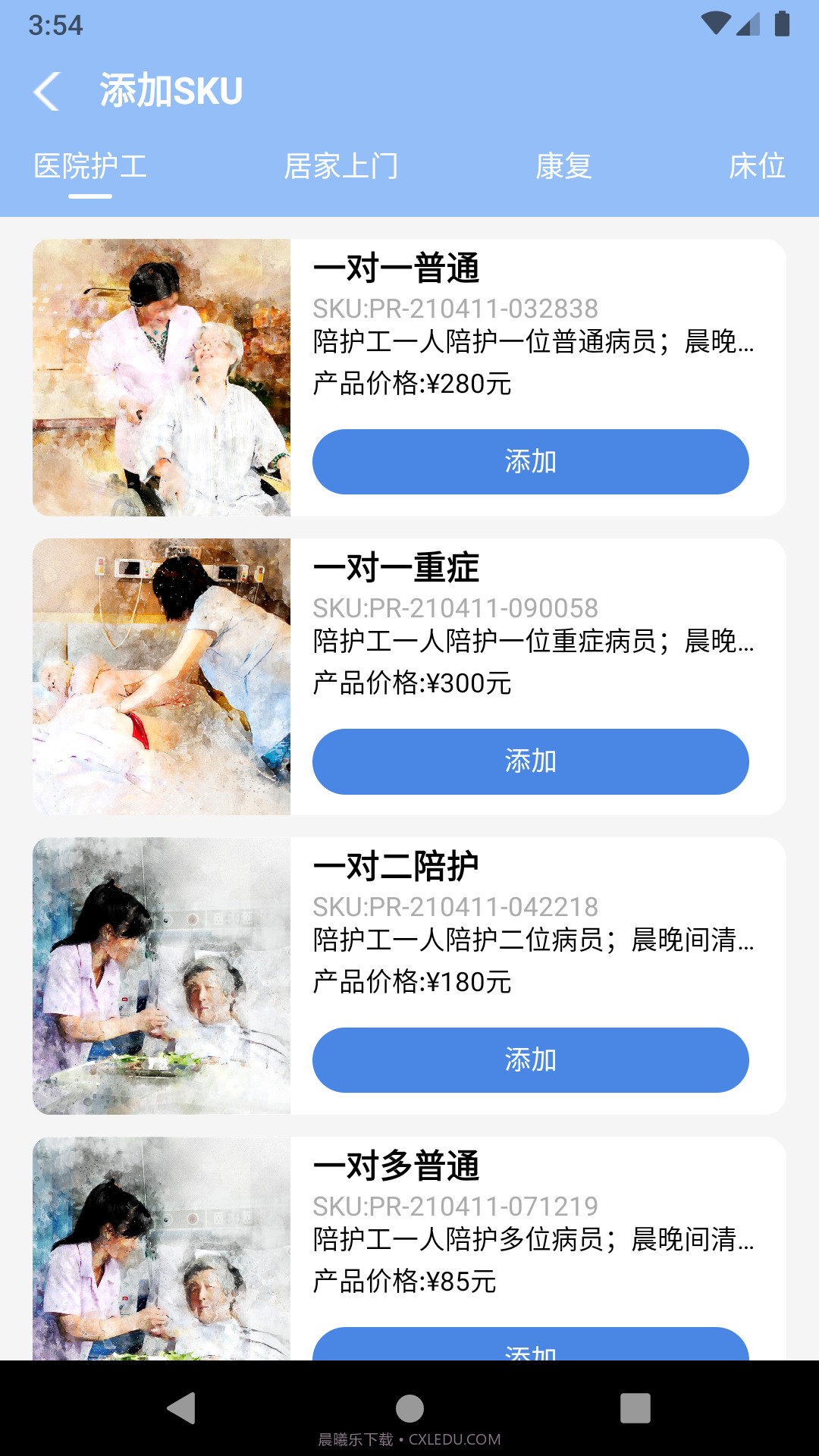Open the 一对一普通 product thumbnail image

pyautogui.click(x=162, y=377)
